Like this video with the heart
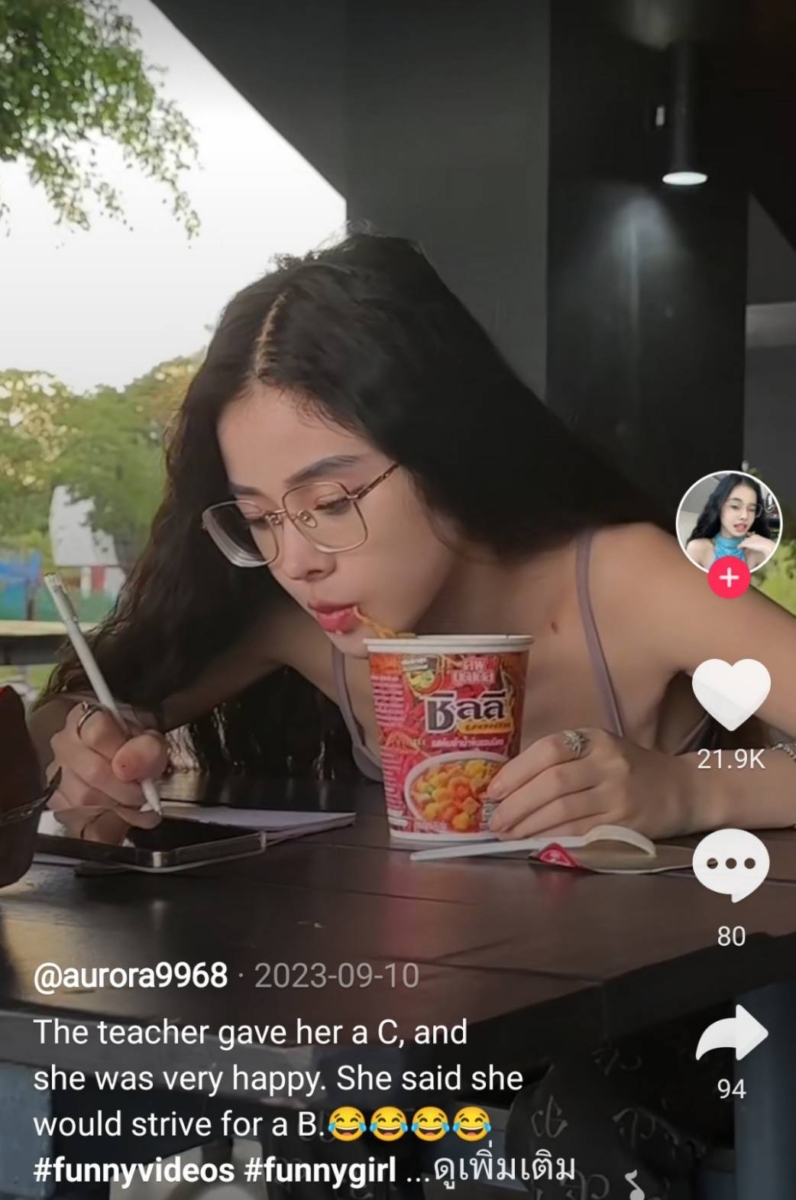Viewport: 796px width, 1200px height. click(x=731, y=694)
